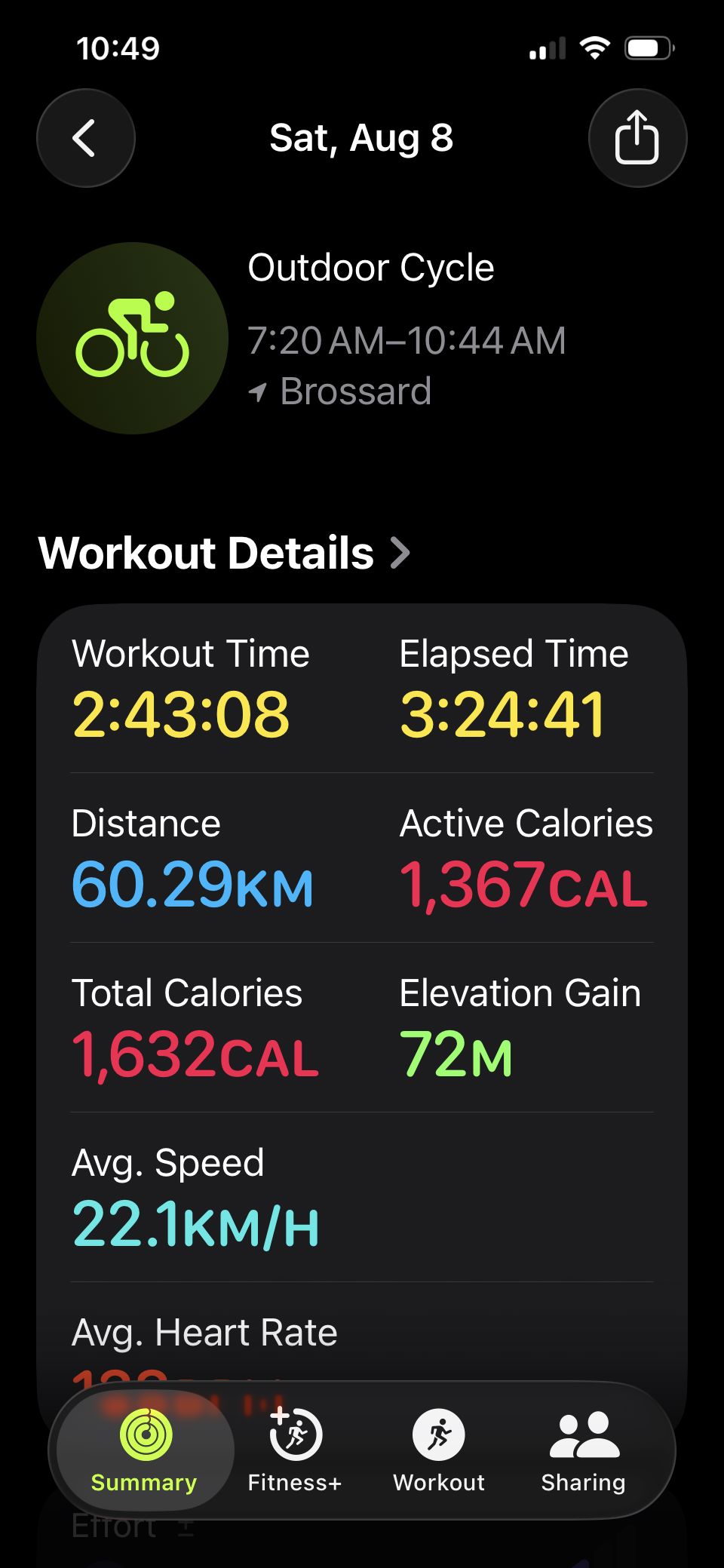Go to the Sharing tab
This screenshot has height=1568, width=724.
(584, 1450)
